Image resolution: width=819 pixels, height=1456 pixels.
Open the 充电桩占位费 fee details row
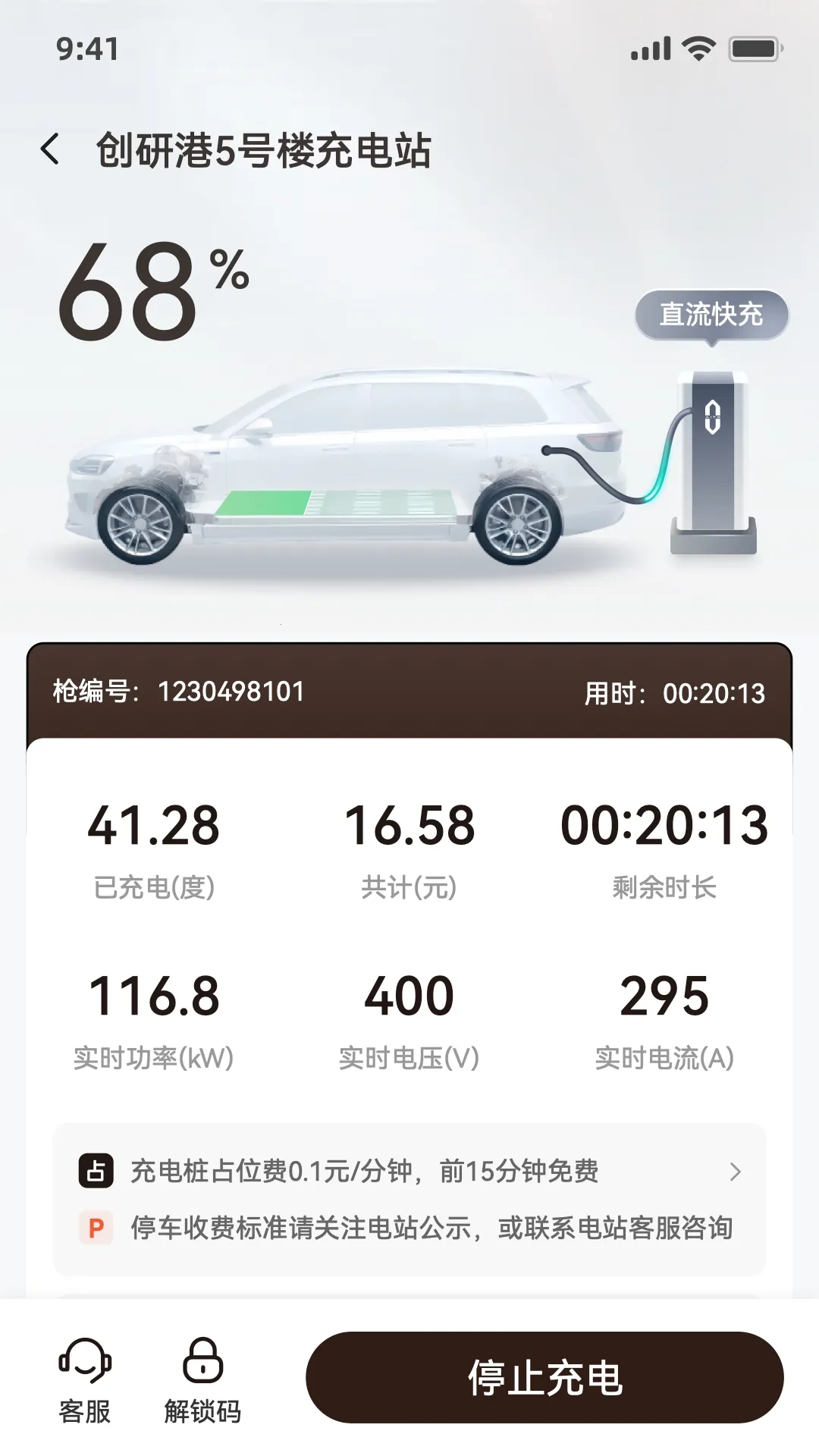click(x=409, y=1171)
